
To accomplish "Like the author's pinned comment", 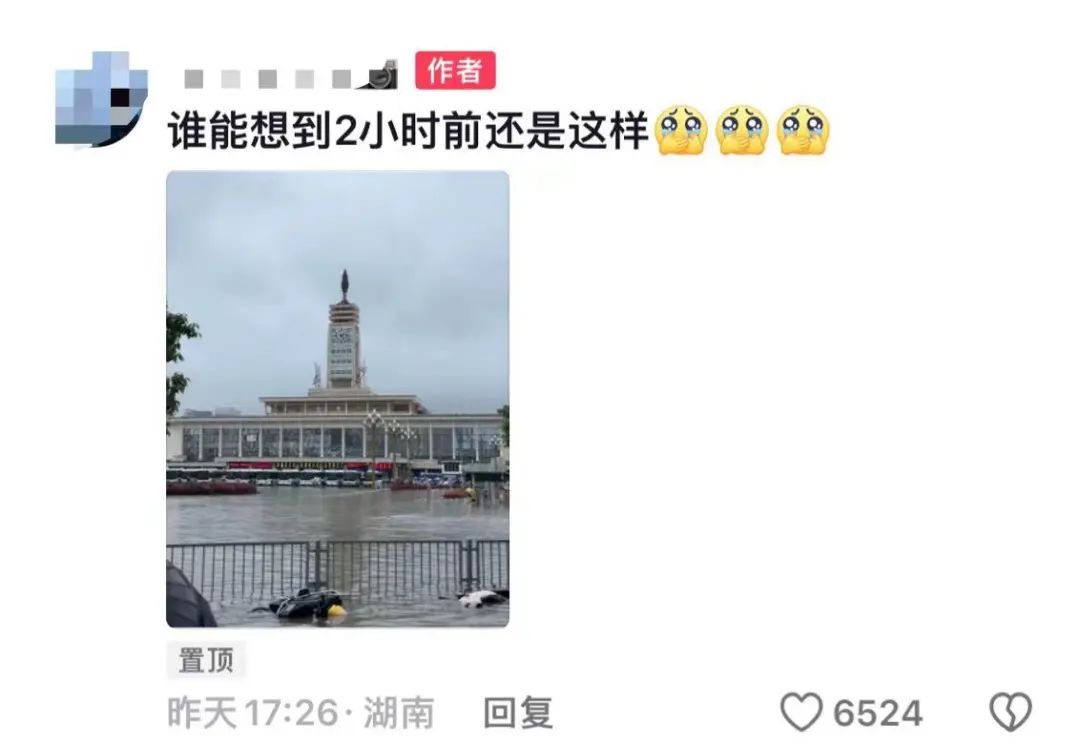I will click(x=801, y=713).
